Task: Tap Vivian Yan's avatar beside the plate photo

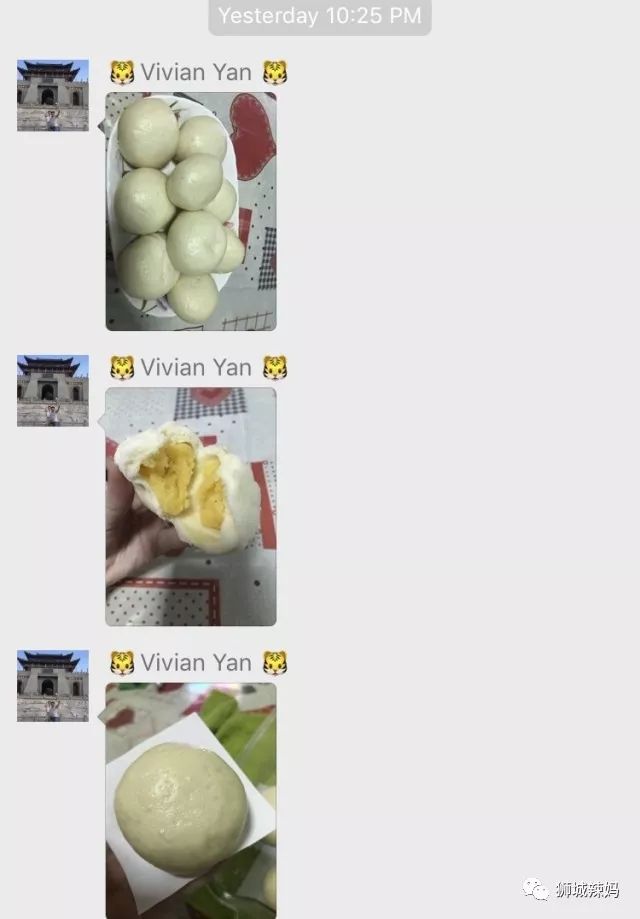Action: (x=52, y=95)
